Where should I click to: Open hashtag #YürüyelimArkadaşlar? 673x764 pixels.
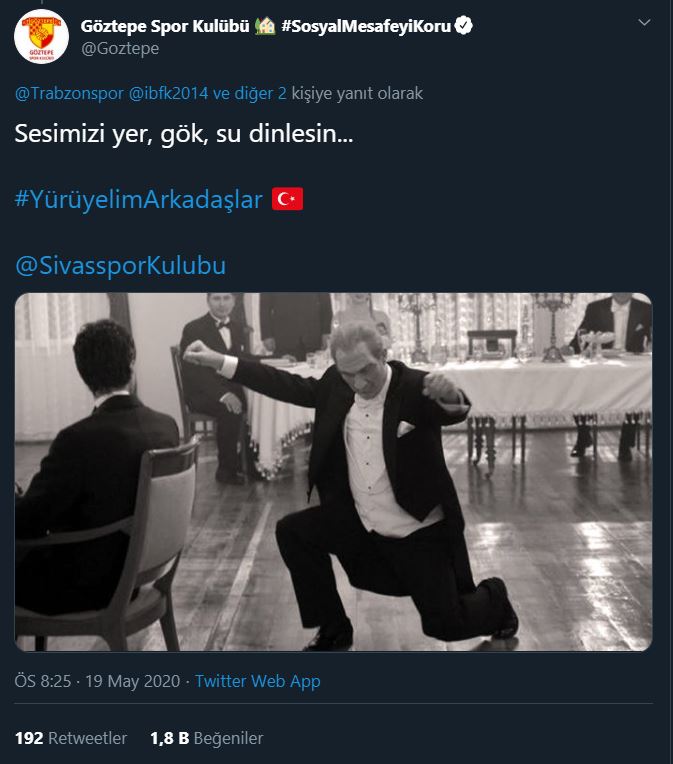pos(139,200)
